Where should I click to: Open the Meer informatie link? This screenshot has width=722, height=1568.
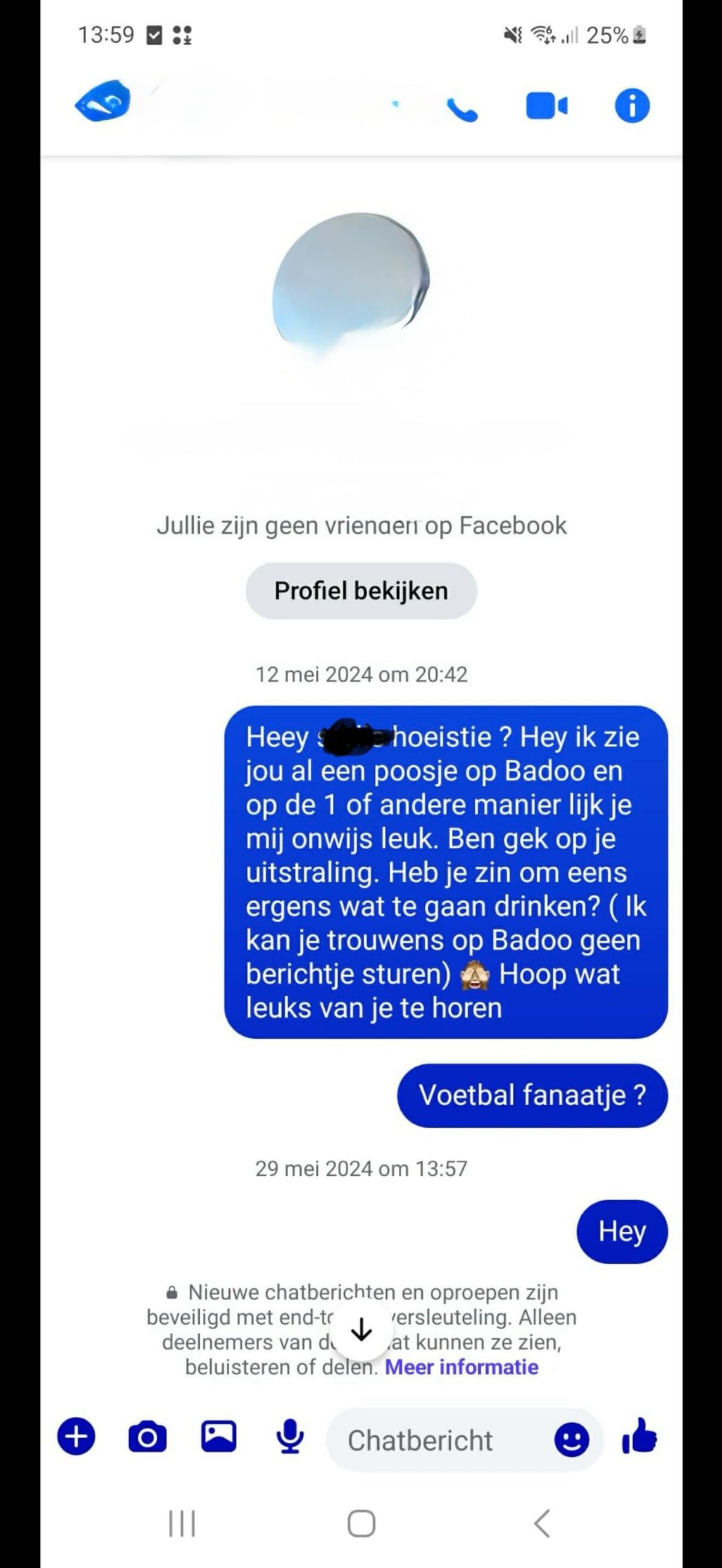(x=461, y=1367)
